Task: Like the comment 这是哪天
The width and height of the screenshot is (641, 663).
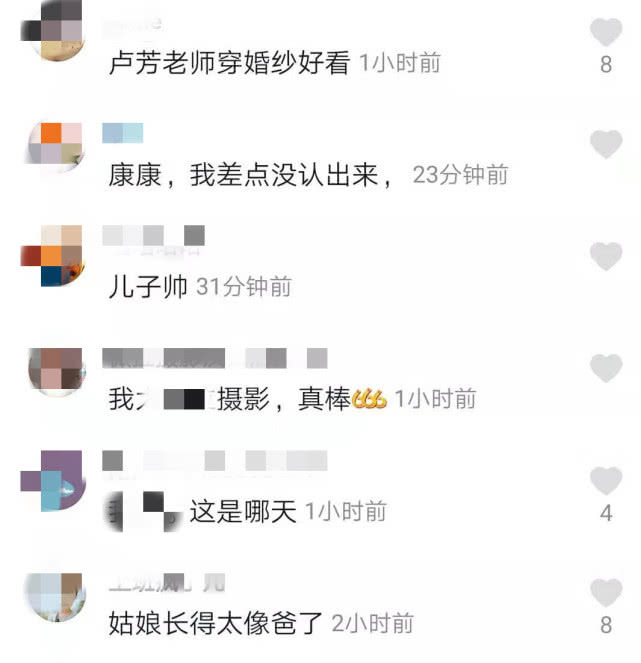Action: point(606,481)
